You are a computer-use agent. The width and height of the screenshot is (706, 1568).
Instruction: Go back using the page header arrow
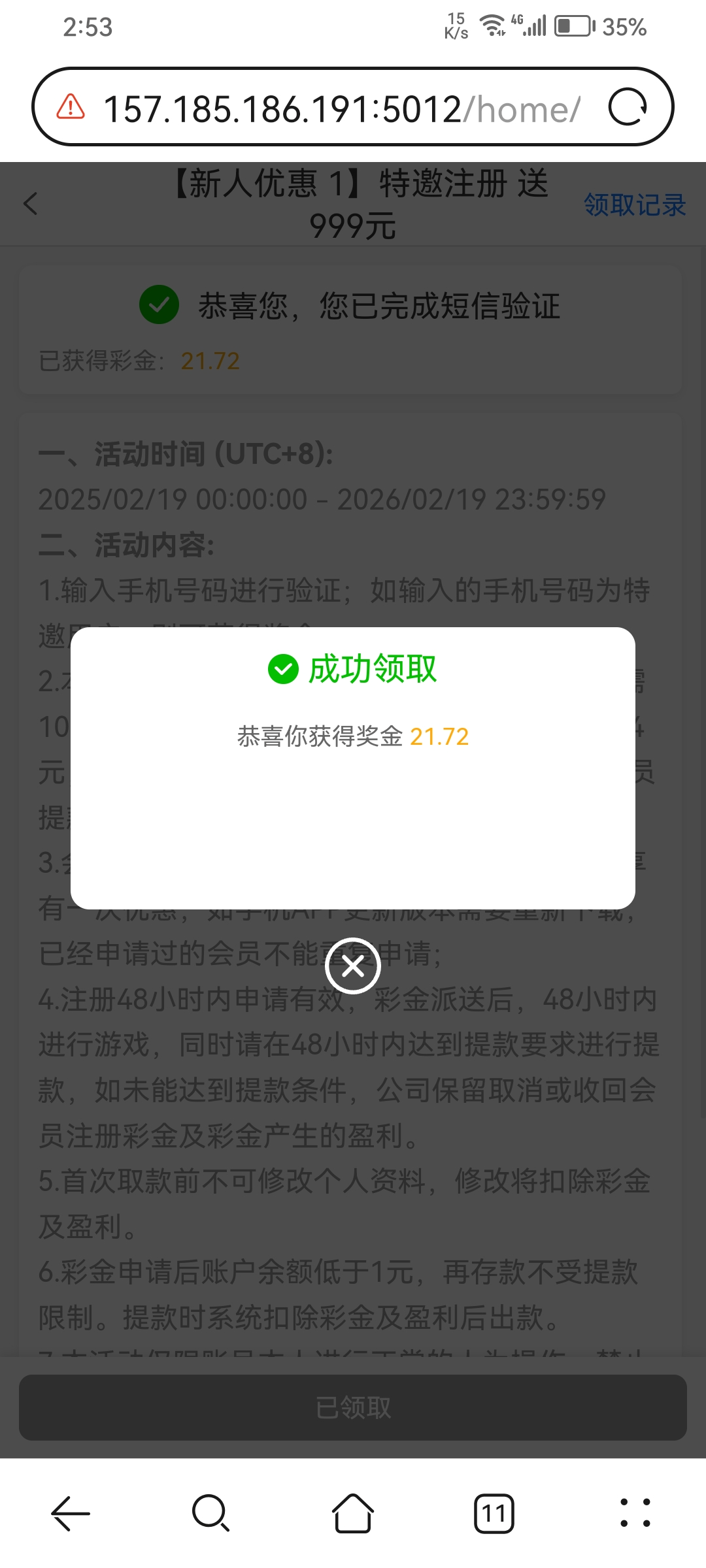click(31, 204)
